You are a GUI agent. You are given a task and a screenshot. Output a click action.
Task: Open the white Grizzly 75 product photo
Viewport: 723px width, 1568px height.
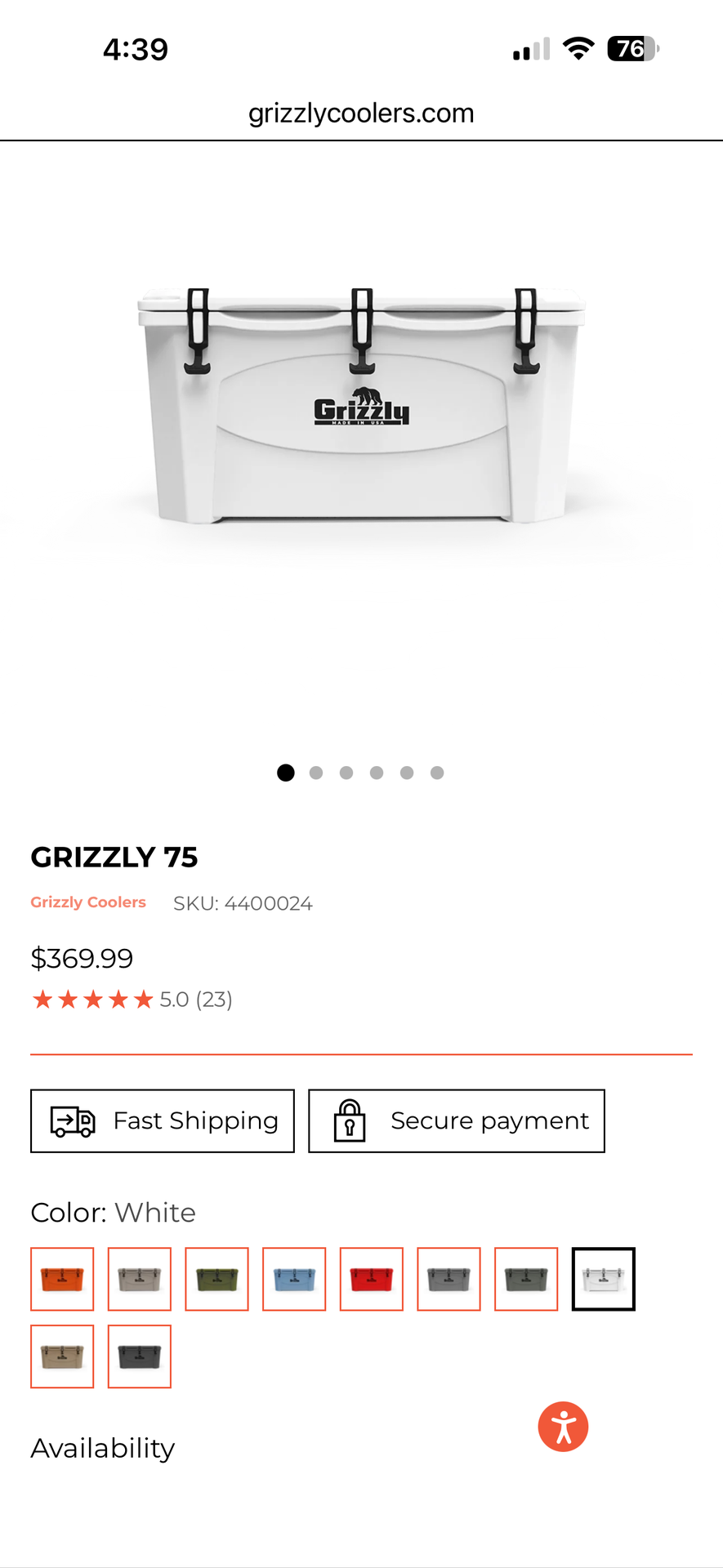[x=361, y=404]
